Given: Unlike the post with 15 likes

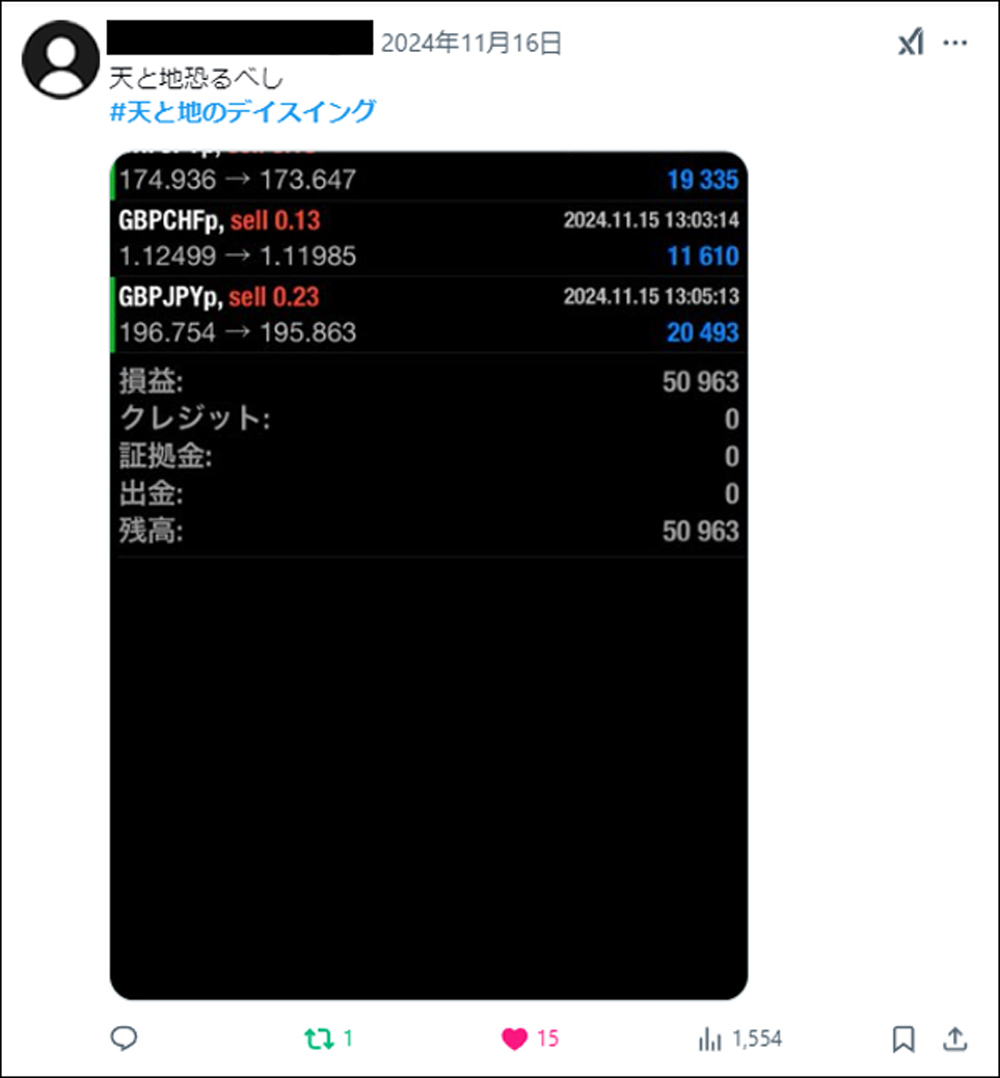Looking at the screenshot, I should point(515,1039).
